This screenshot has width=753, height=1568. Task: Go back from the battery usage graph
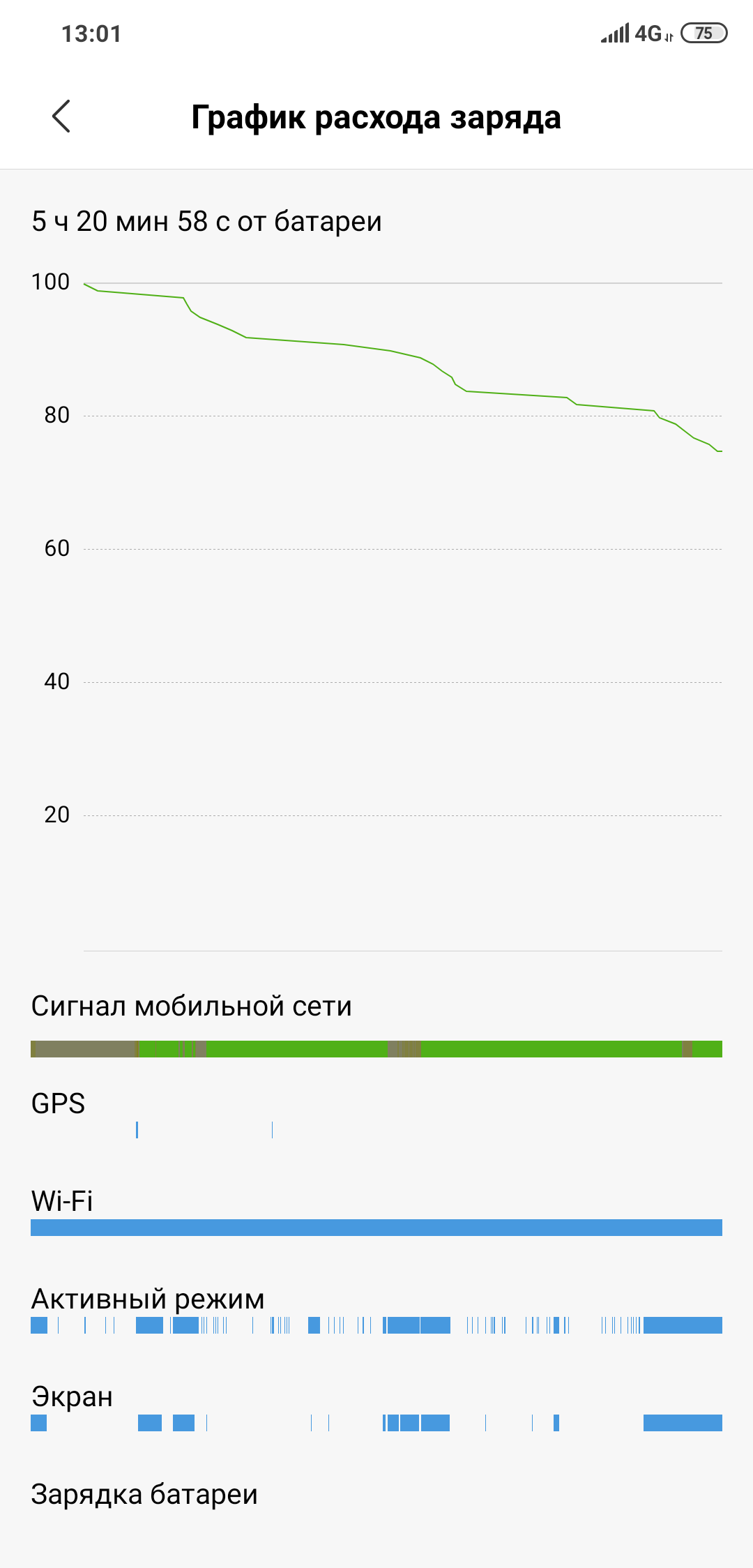[x=61, y=116]
